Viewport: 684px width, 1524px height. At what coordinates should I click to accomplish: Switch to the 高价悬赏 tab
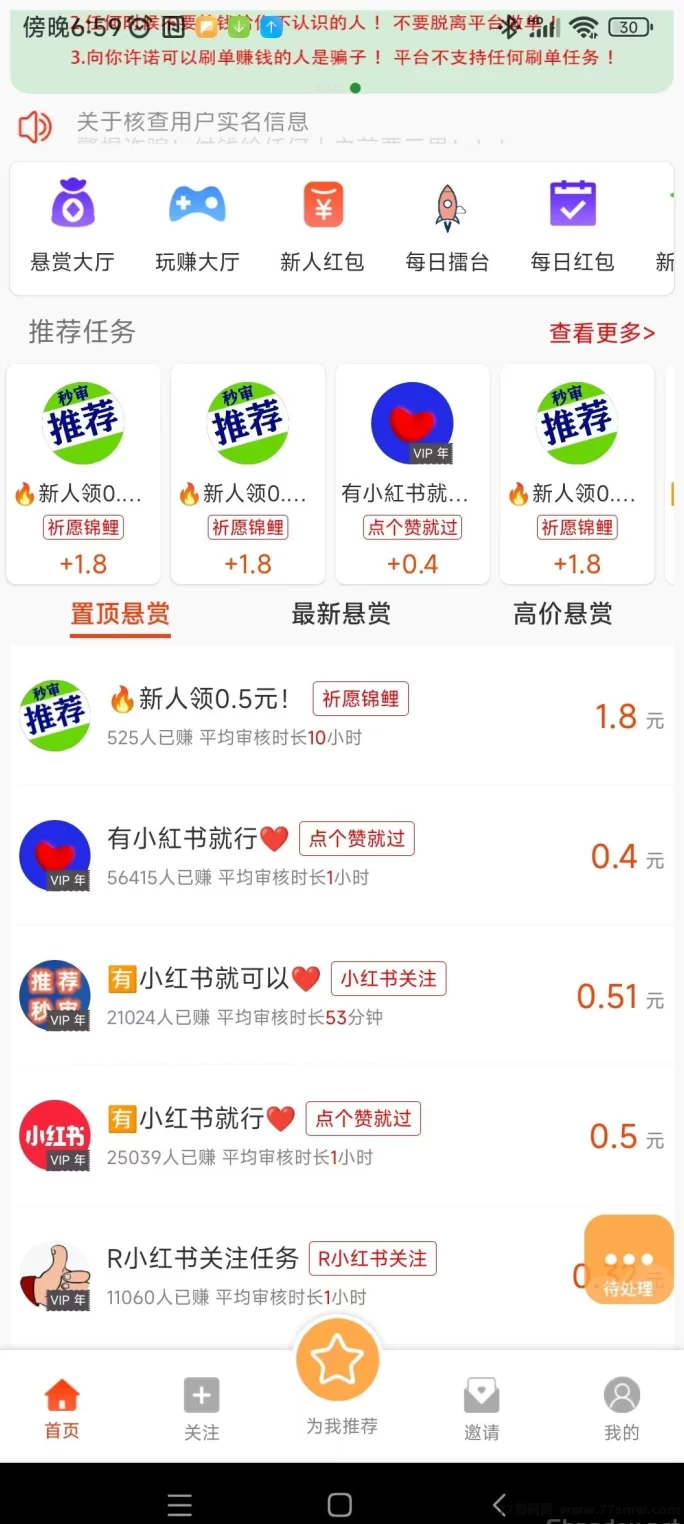coord(562,614)
